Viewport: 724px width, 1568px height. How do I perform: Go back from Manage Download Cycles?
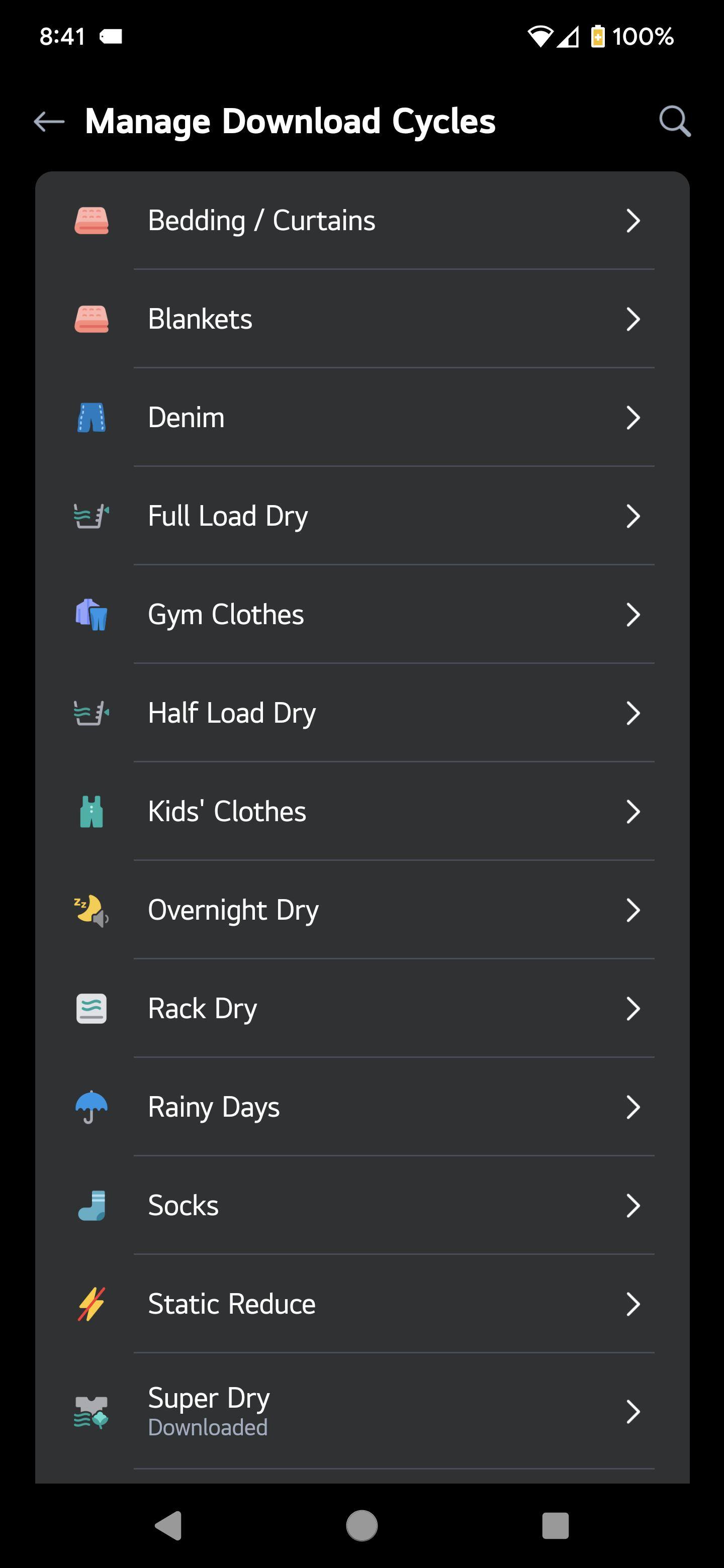point(49,122)
